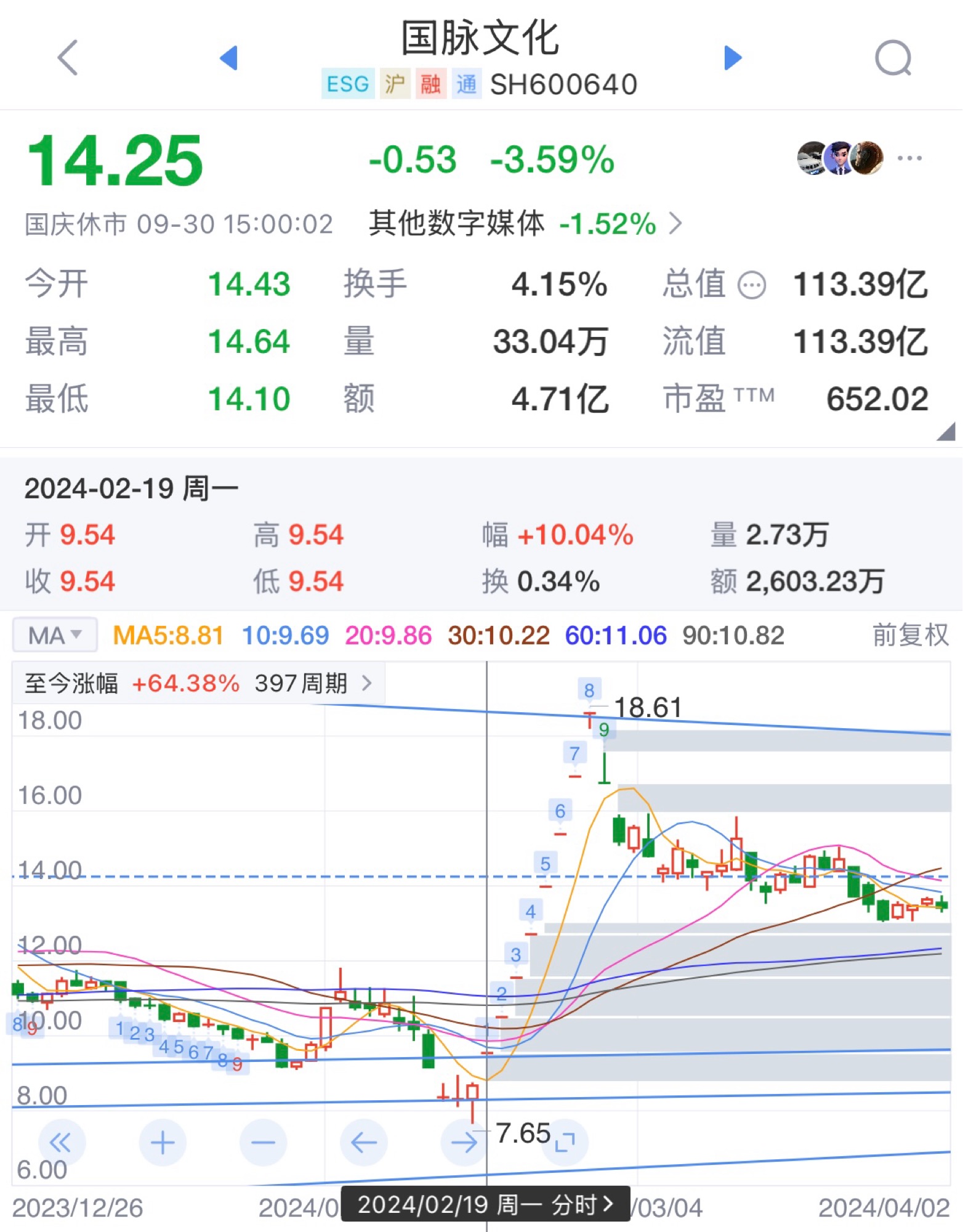Zoom out the K-line chart
This screenshot has height=1232, width=963.
pos(263,1143)
